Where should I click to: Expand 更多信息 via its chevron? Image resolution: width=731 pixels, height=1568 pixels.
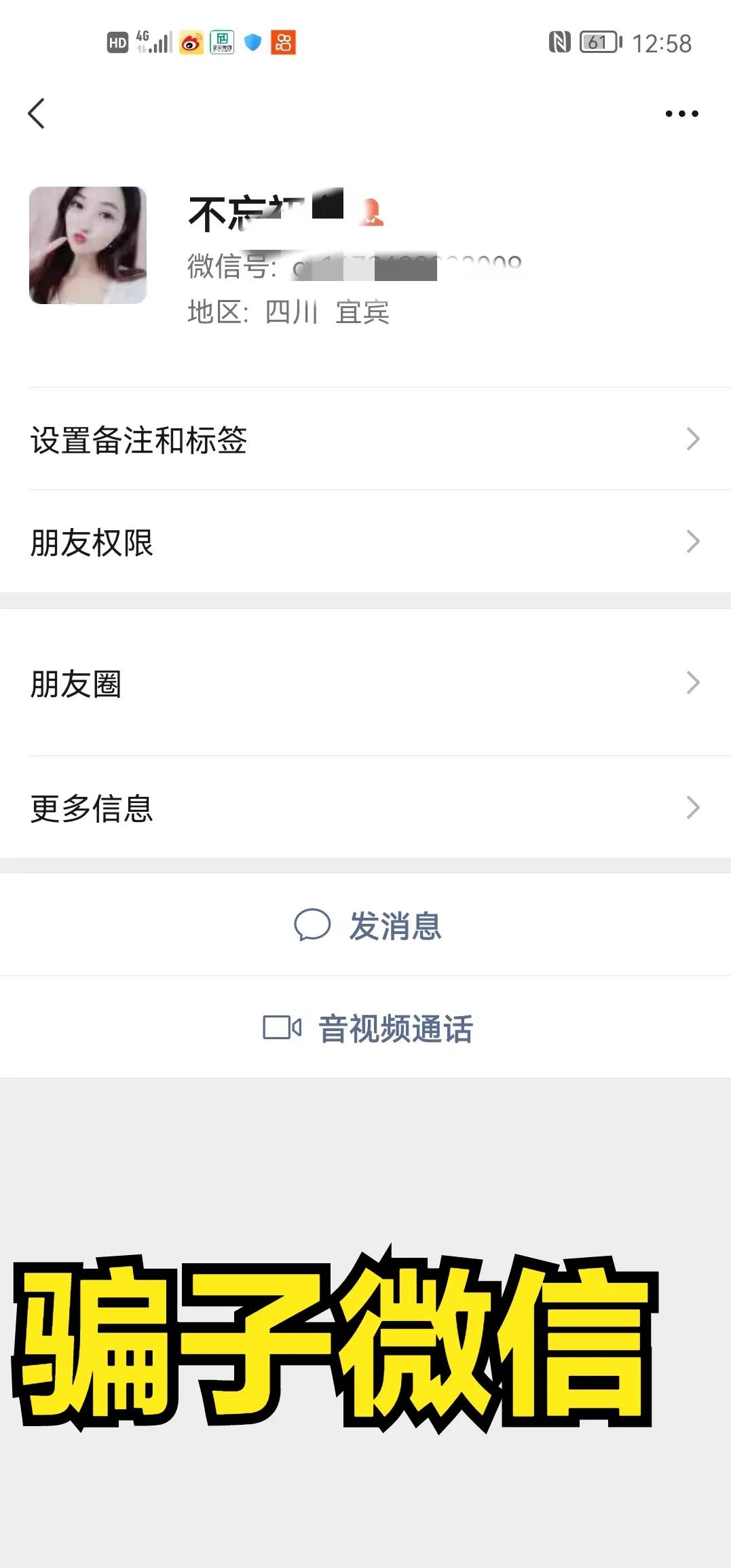click(x=693, y=807)
